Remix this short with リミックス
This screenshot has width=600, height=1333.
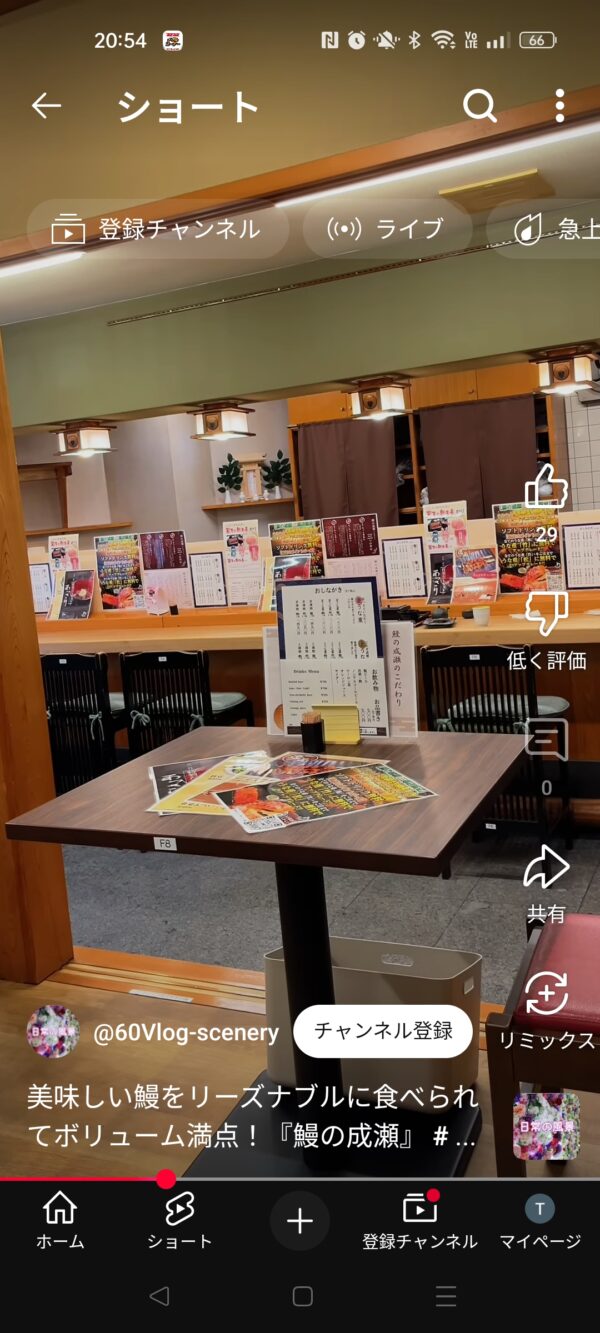click(546, 995)
